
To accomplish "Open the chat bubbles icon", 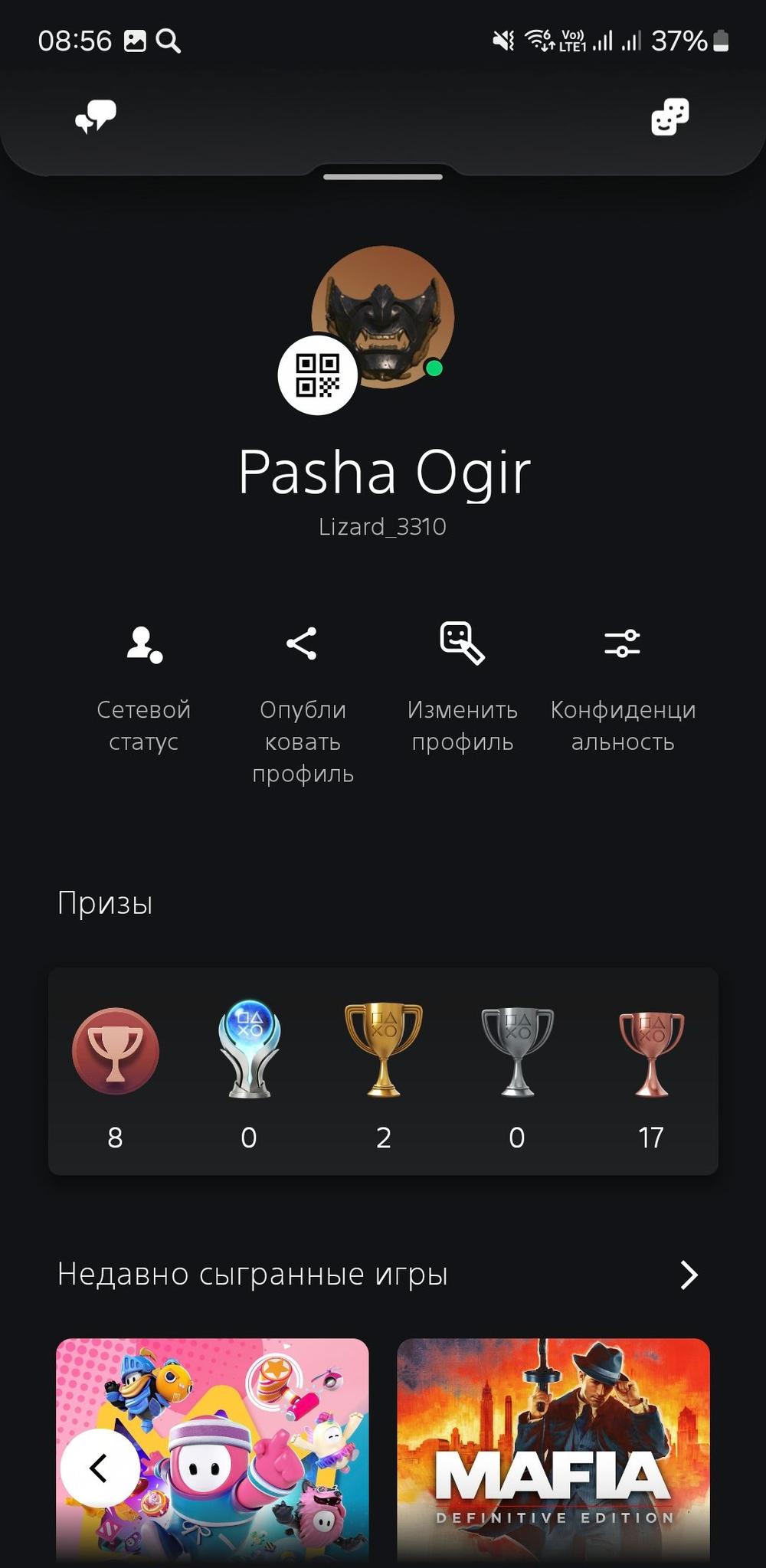I will [x=96, y=117].
